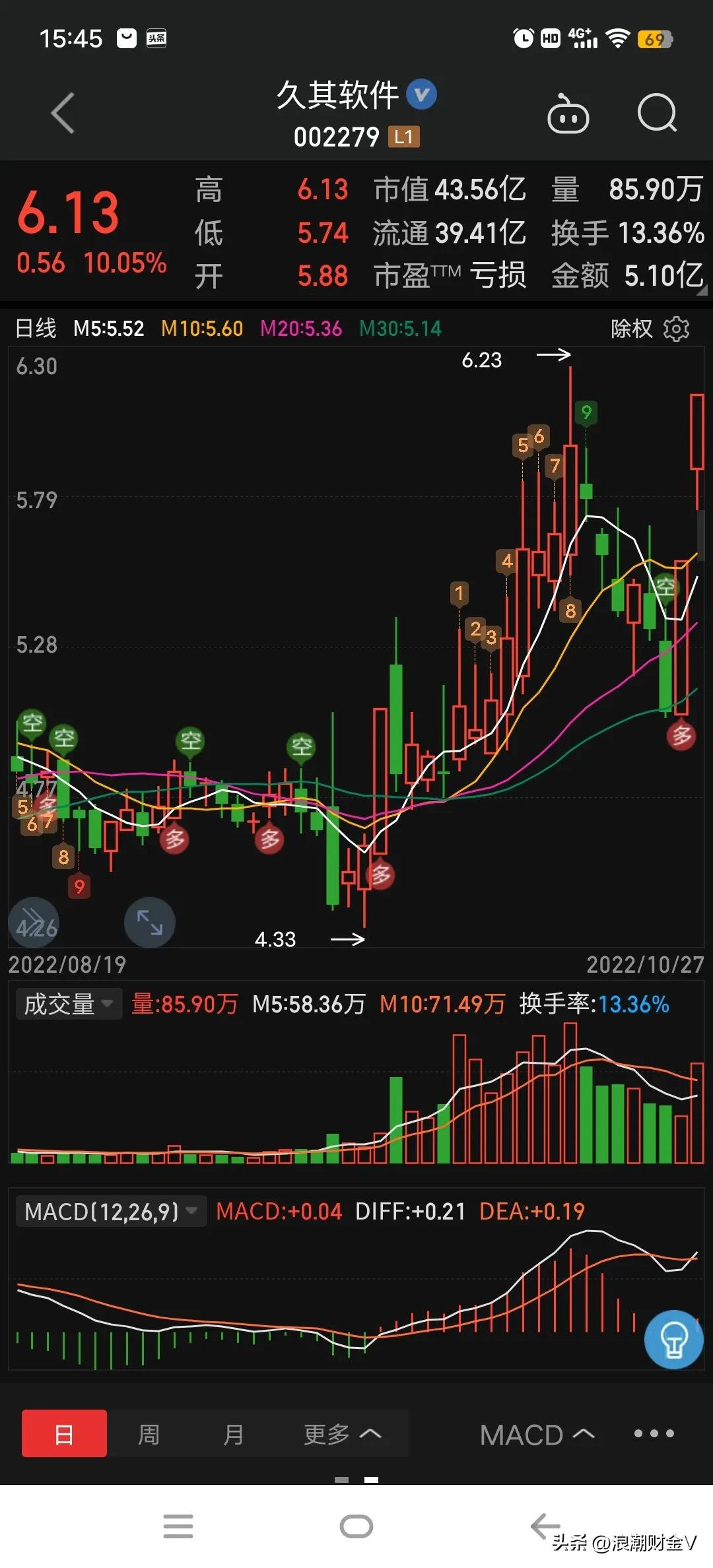Switch the red 日 daily chart button

tap(63, 1433)
